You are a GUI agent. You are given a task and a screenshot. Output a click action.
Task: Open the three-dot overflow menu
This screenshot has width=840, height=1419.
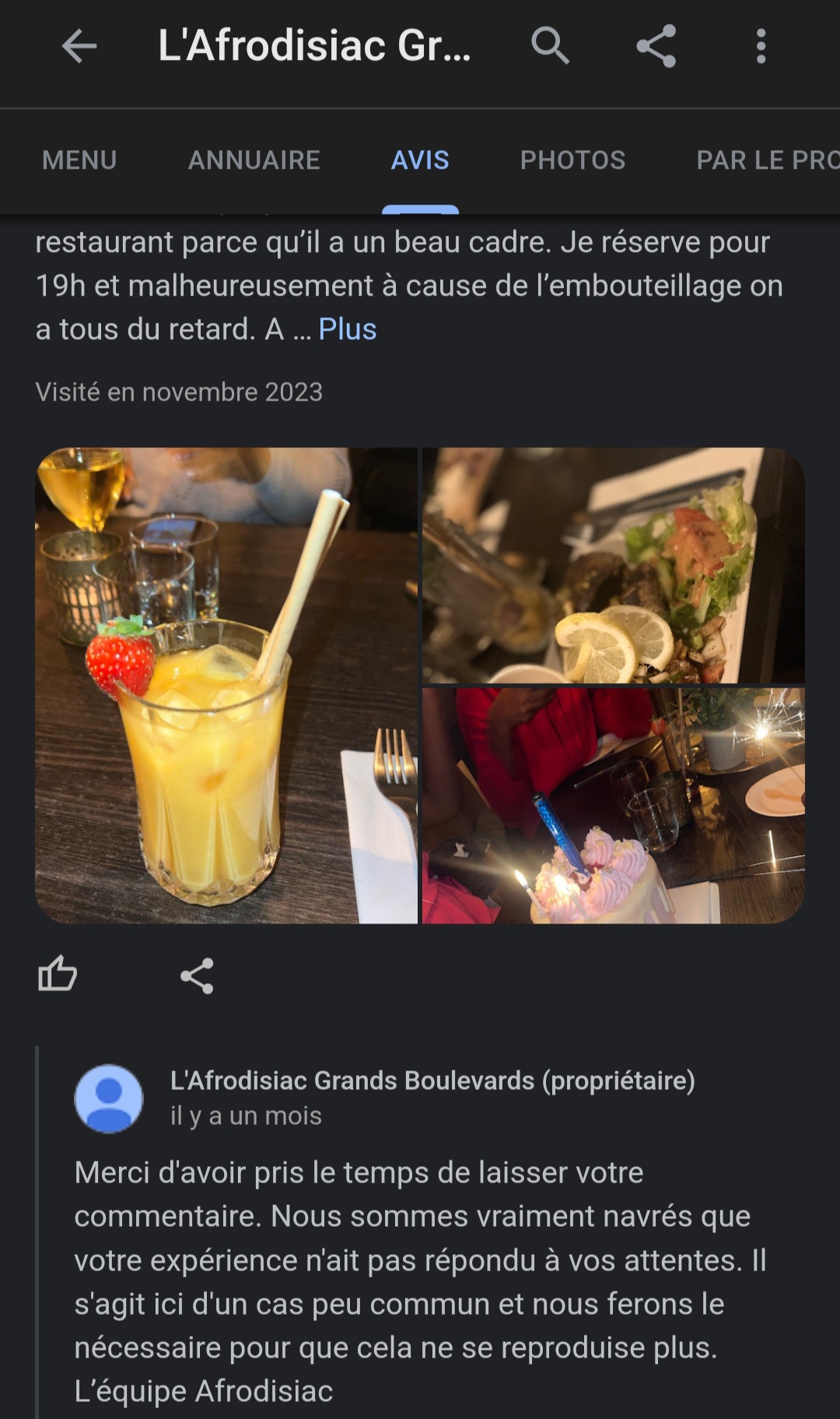tap(761, 47)
